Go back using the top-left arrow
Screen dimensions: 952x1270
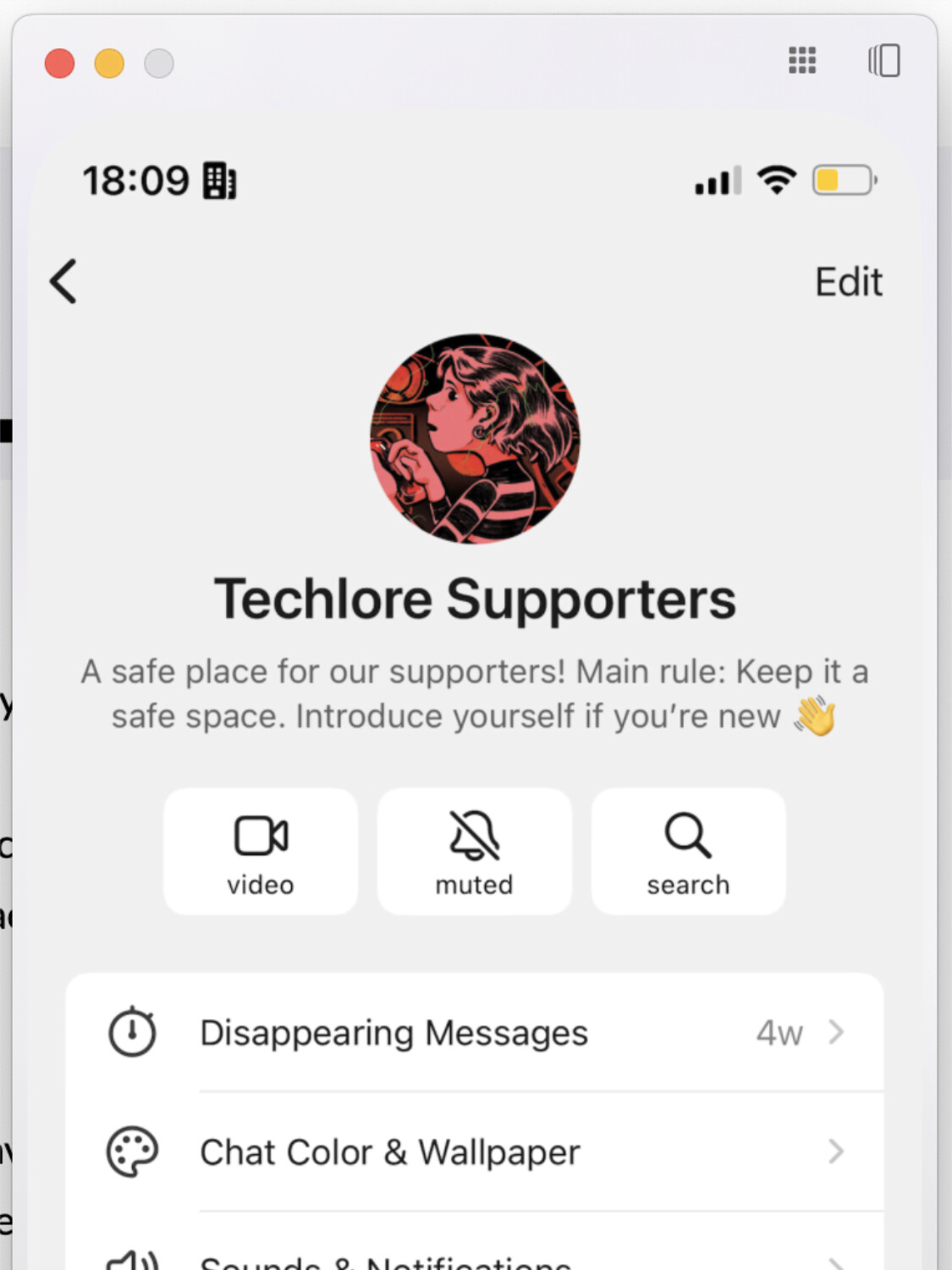coord(63,281)
